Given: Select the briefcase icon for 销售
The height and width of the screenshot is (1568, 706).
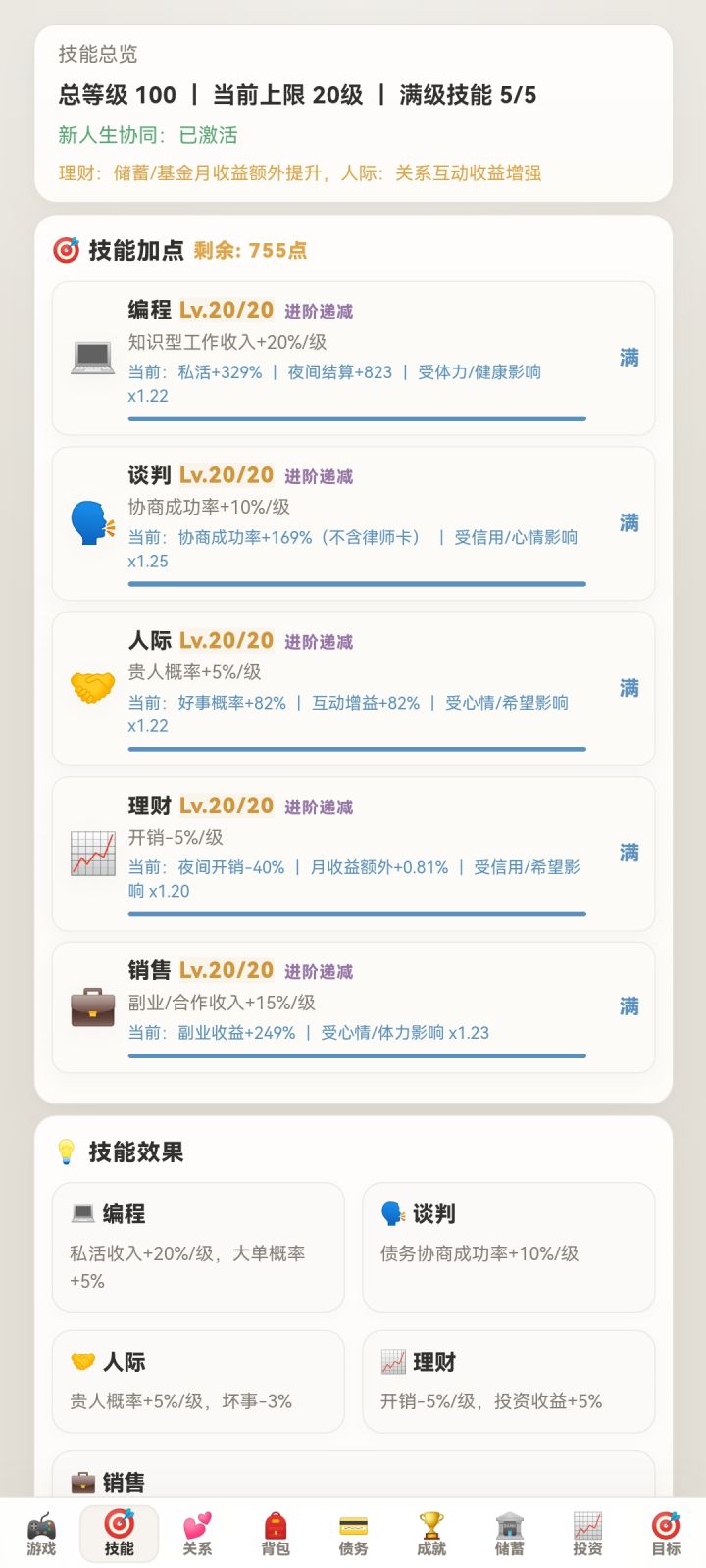Looking at the screenshot, I should [x=92, y=1009].
